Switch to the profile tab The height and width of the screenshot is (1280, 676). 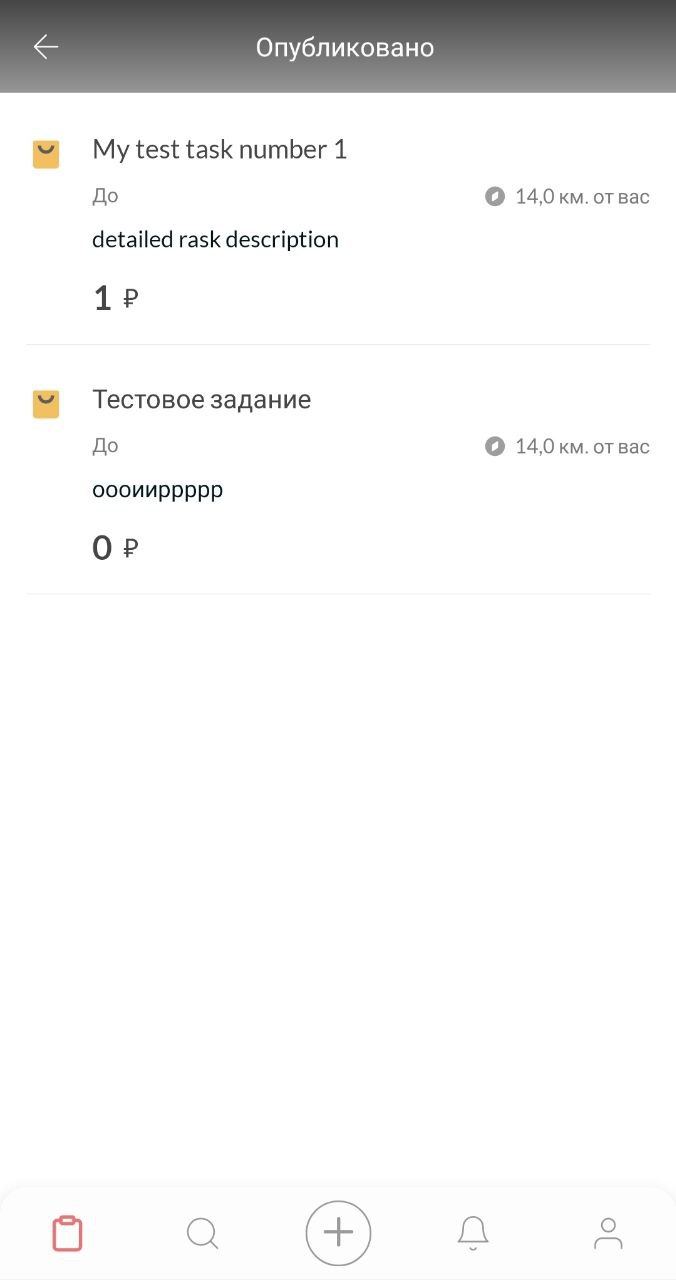tap(608, 1233)
